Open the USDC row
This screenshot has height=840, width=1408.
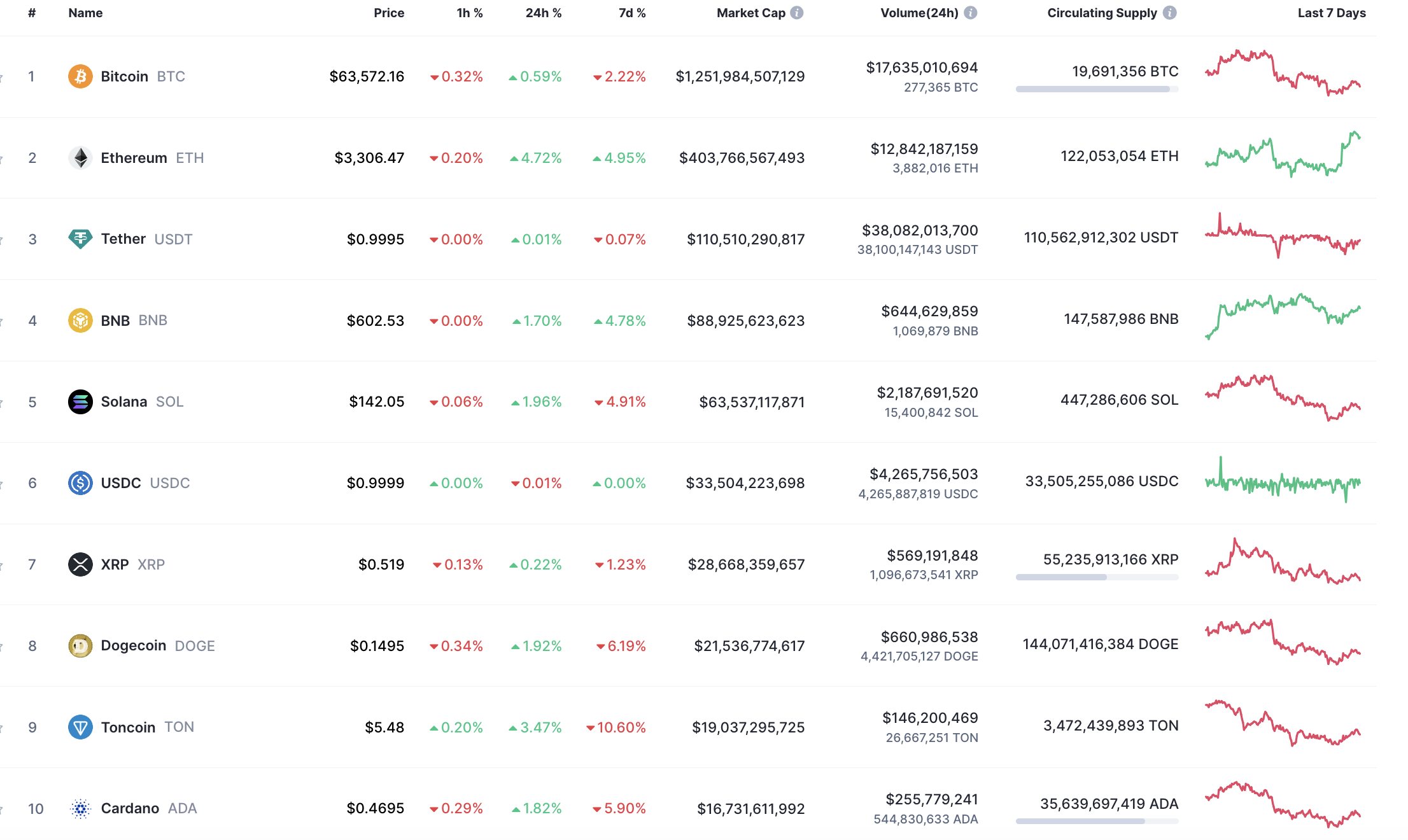click(121, 483)
